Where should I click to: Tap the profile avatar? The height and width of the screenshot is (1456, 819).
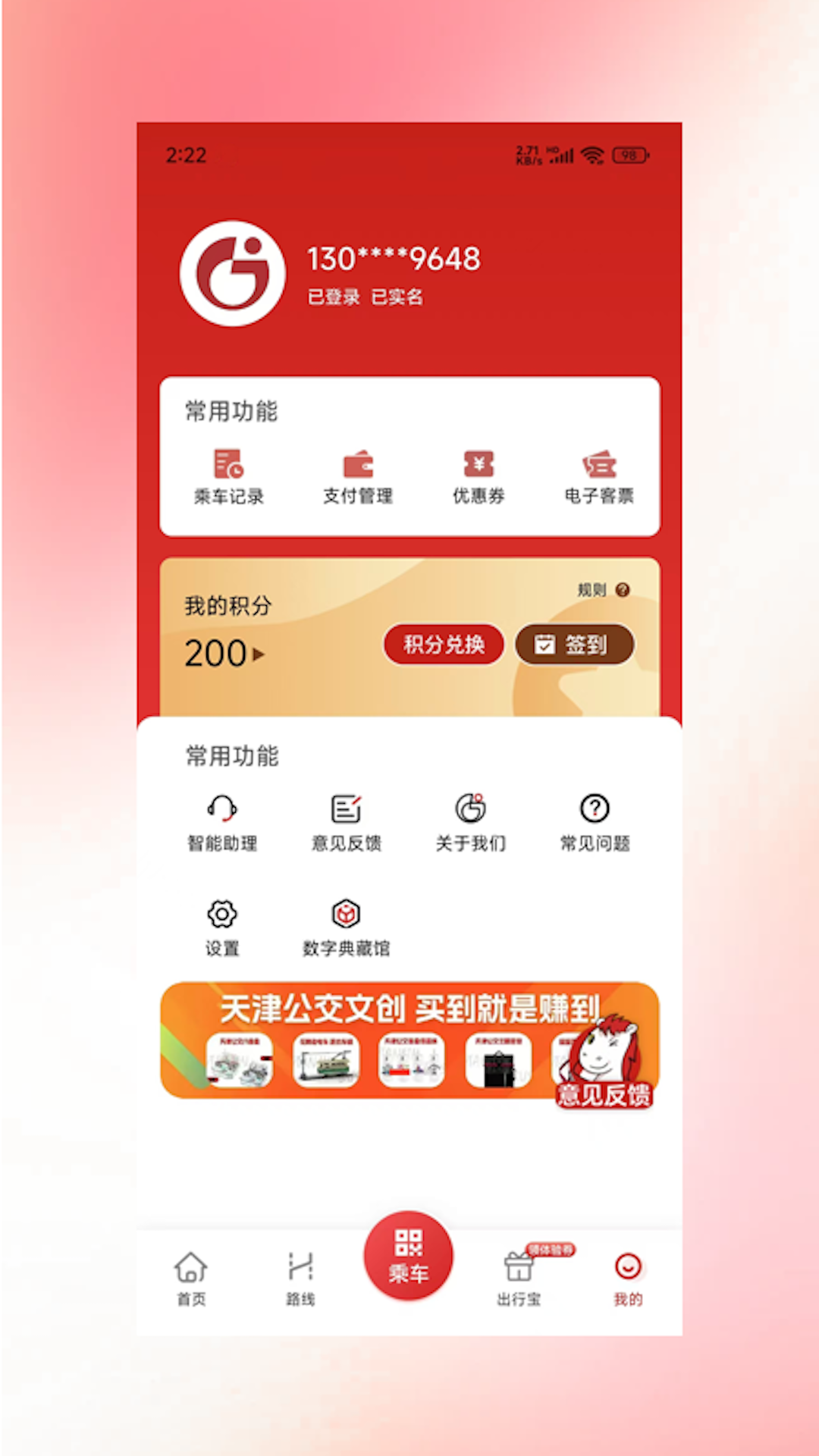tap(233, 274)
